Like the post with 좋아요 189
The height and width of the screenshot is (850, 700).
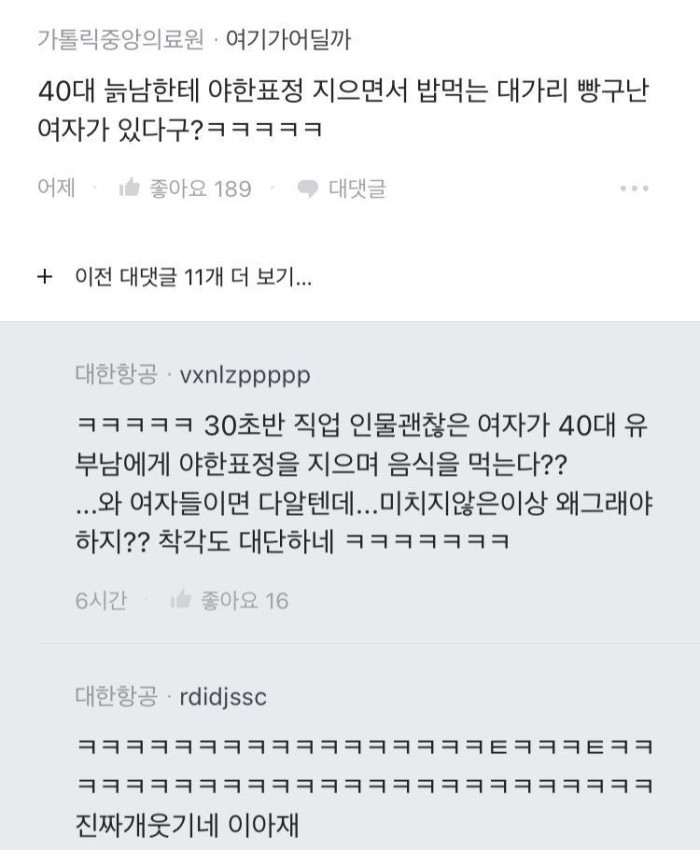pyautogui.click(x=185, y=188)
